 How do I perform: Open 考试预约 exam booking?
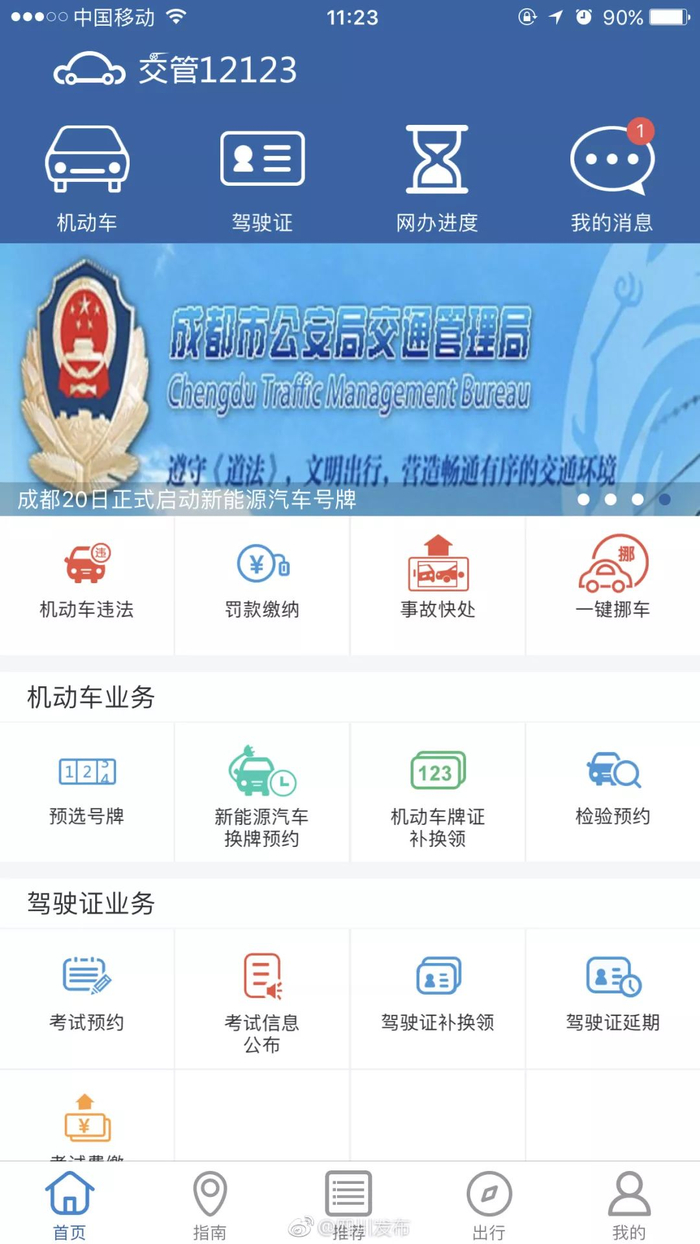point(87,996)
